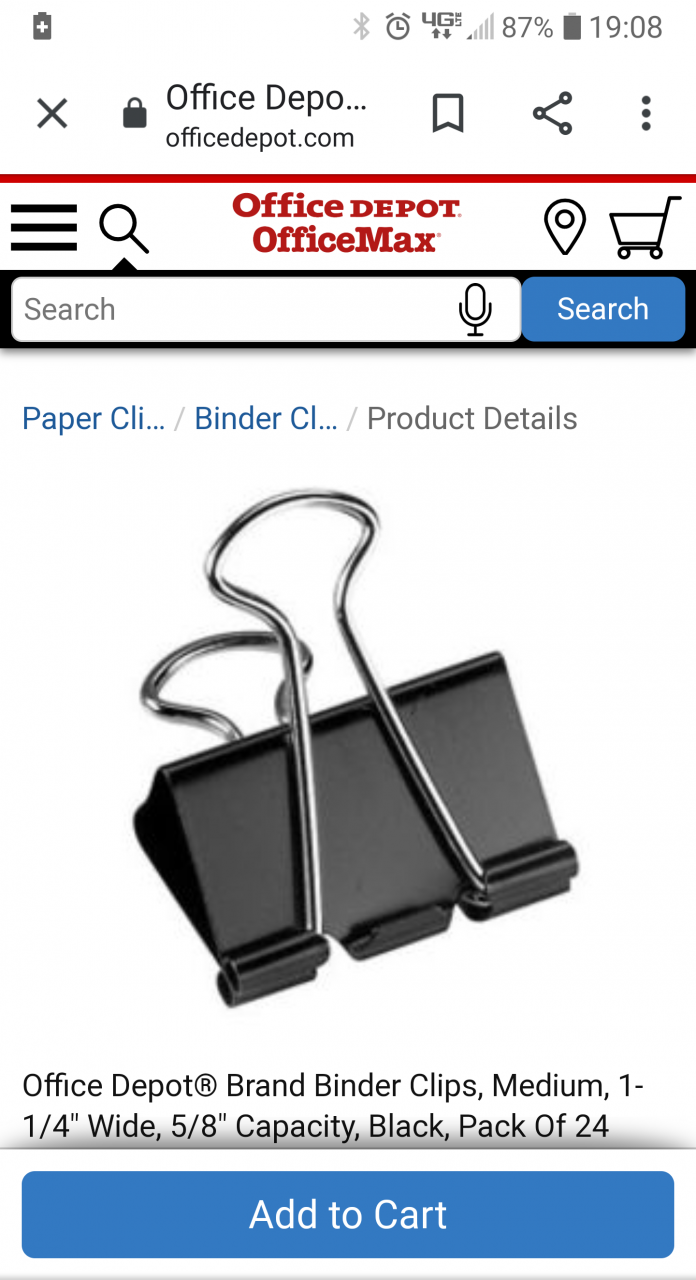Screen dimensions: 696x1280
Task: Share this page link
Action: click(x=552, y=114)
